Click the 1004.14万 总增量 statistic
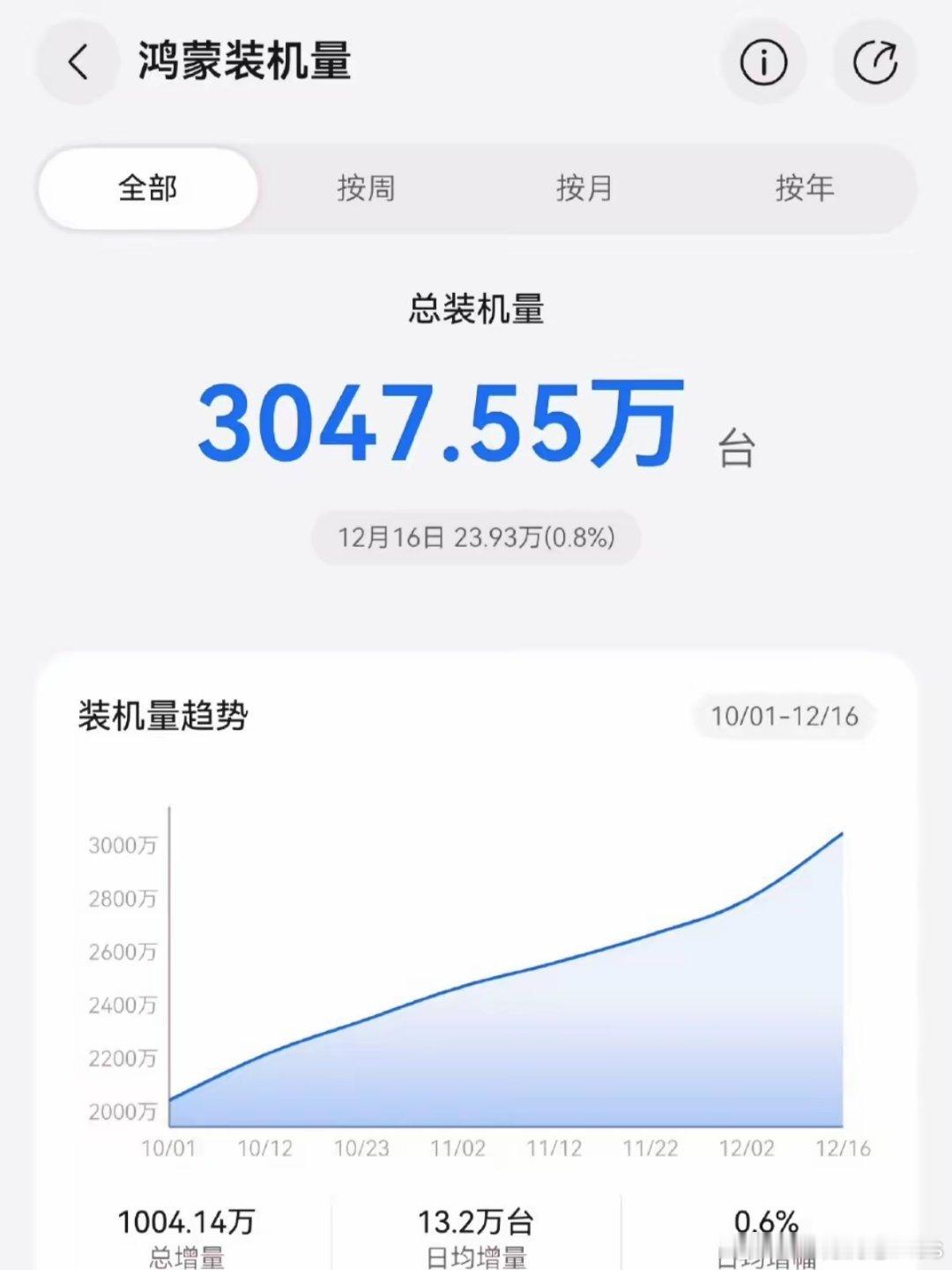Image resolution: width=952 pixels, height=1270 pixels. point(186,1221)
